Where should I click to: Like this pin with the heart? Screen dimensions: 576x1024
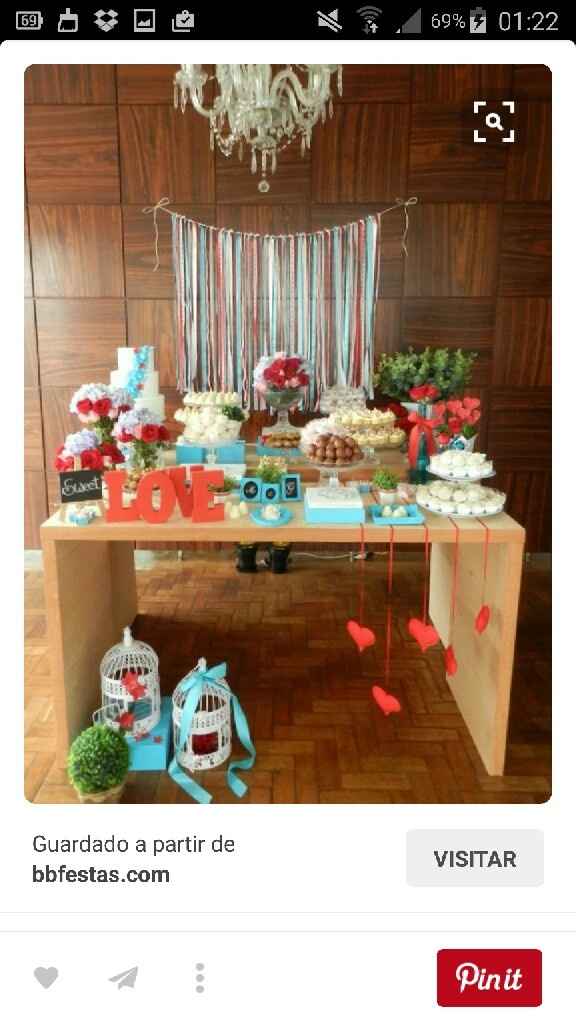pos(46,978)
